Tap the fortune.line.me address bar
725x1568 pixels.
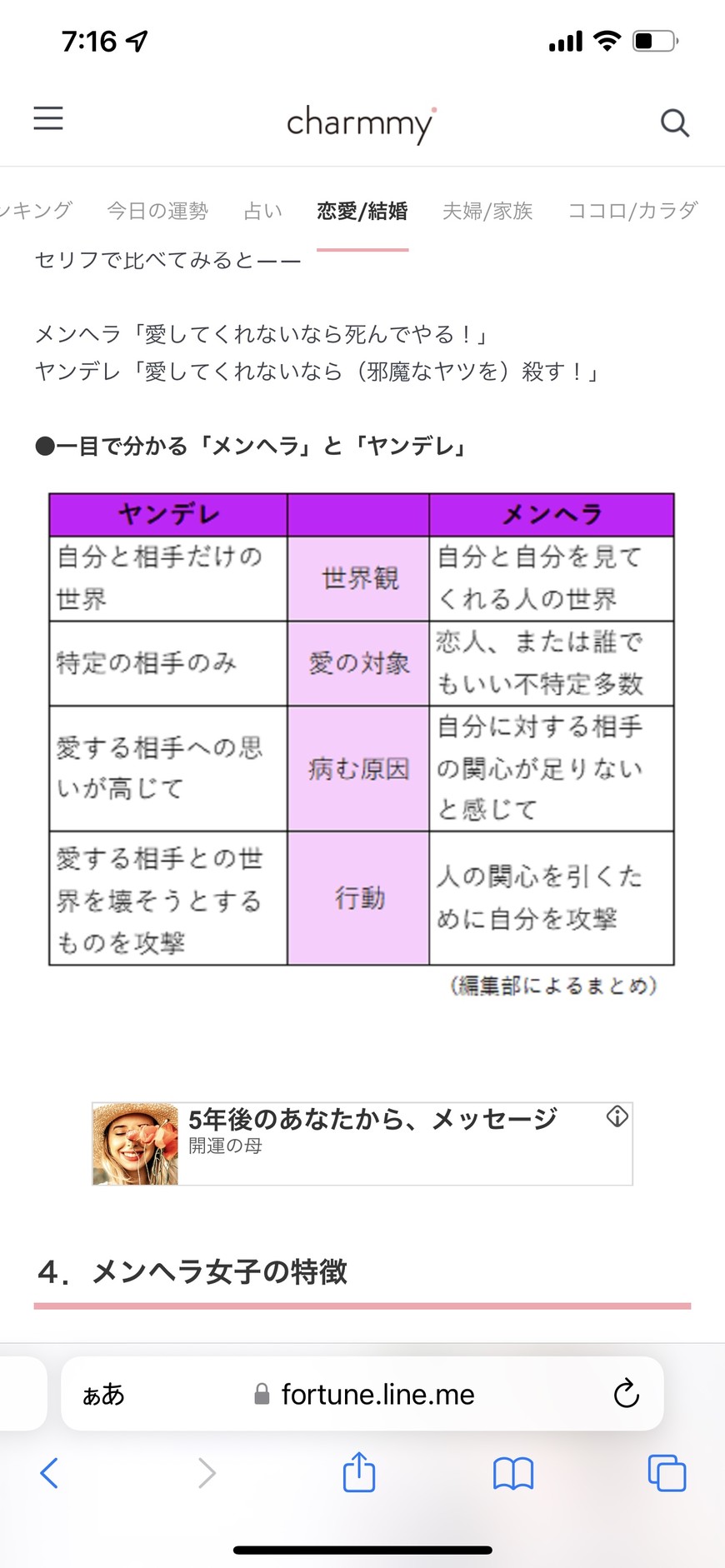[x=362, y=1394]
